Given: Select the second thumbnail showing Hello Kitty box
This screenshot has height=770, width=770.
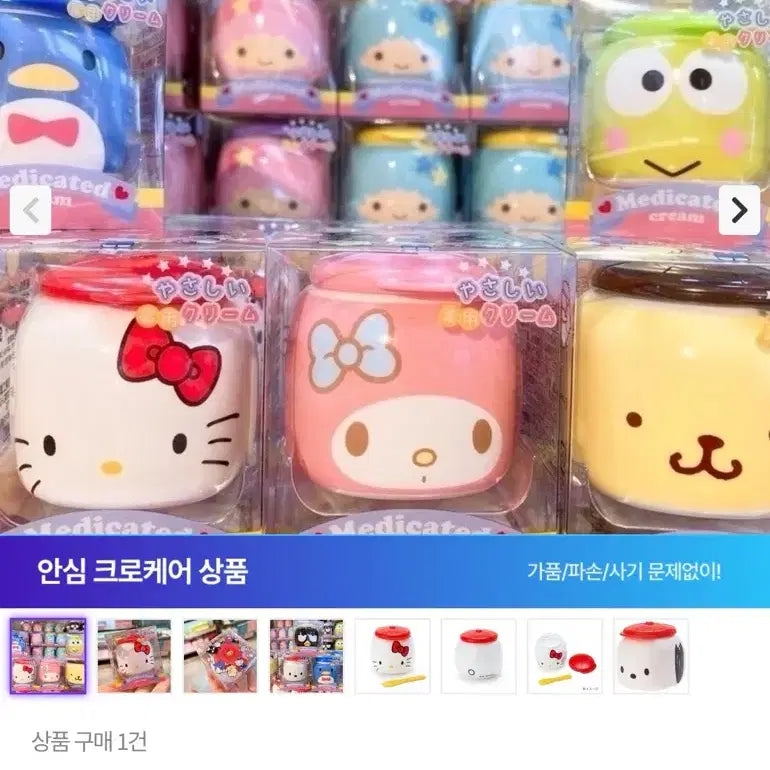Looking at the screenshot, I should coord(134,656).
